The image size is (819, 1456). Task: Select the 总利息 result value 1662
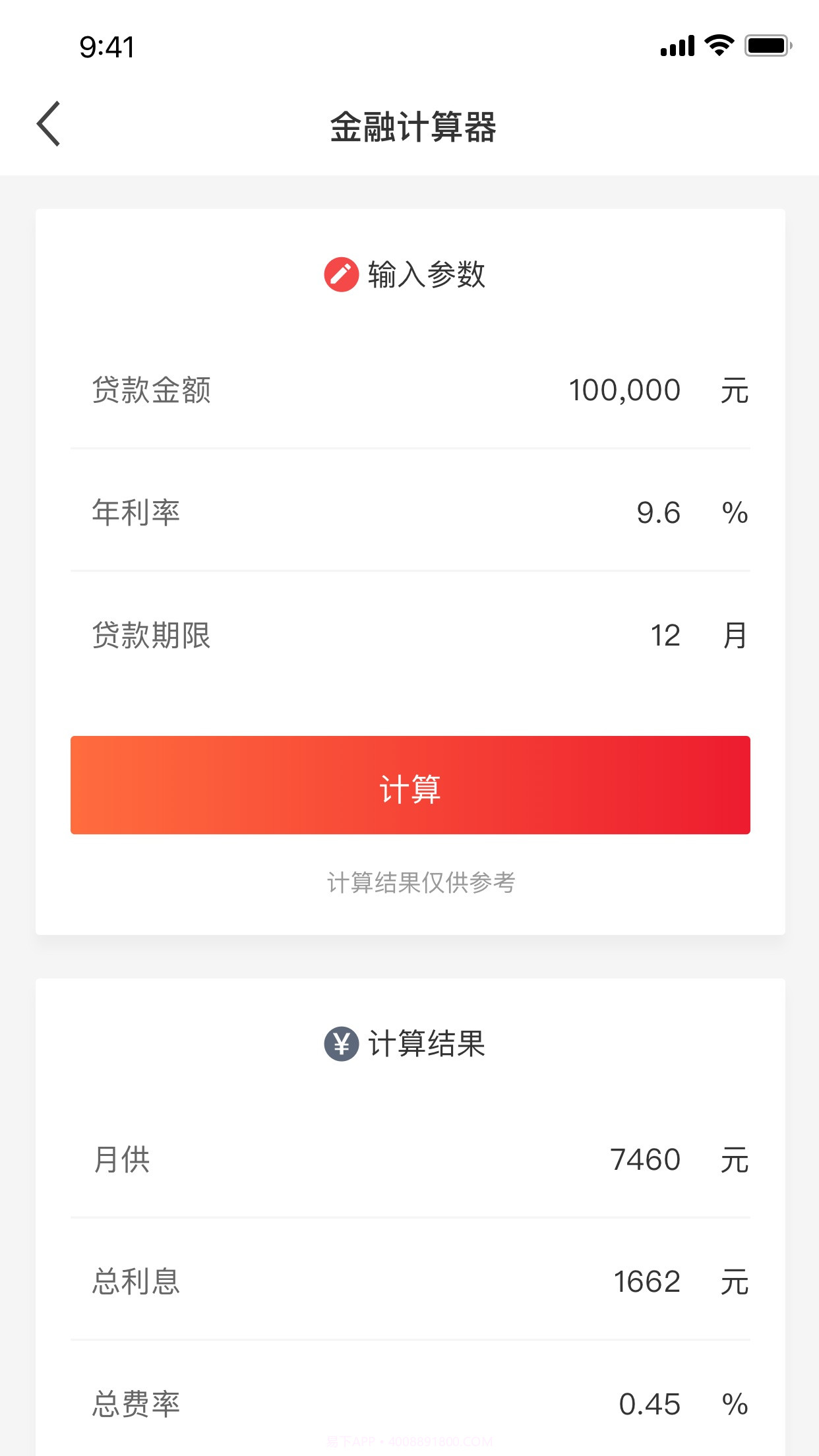coord(648,1281)
